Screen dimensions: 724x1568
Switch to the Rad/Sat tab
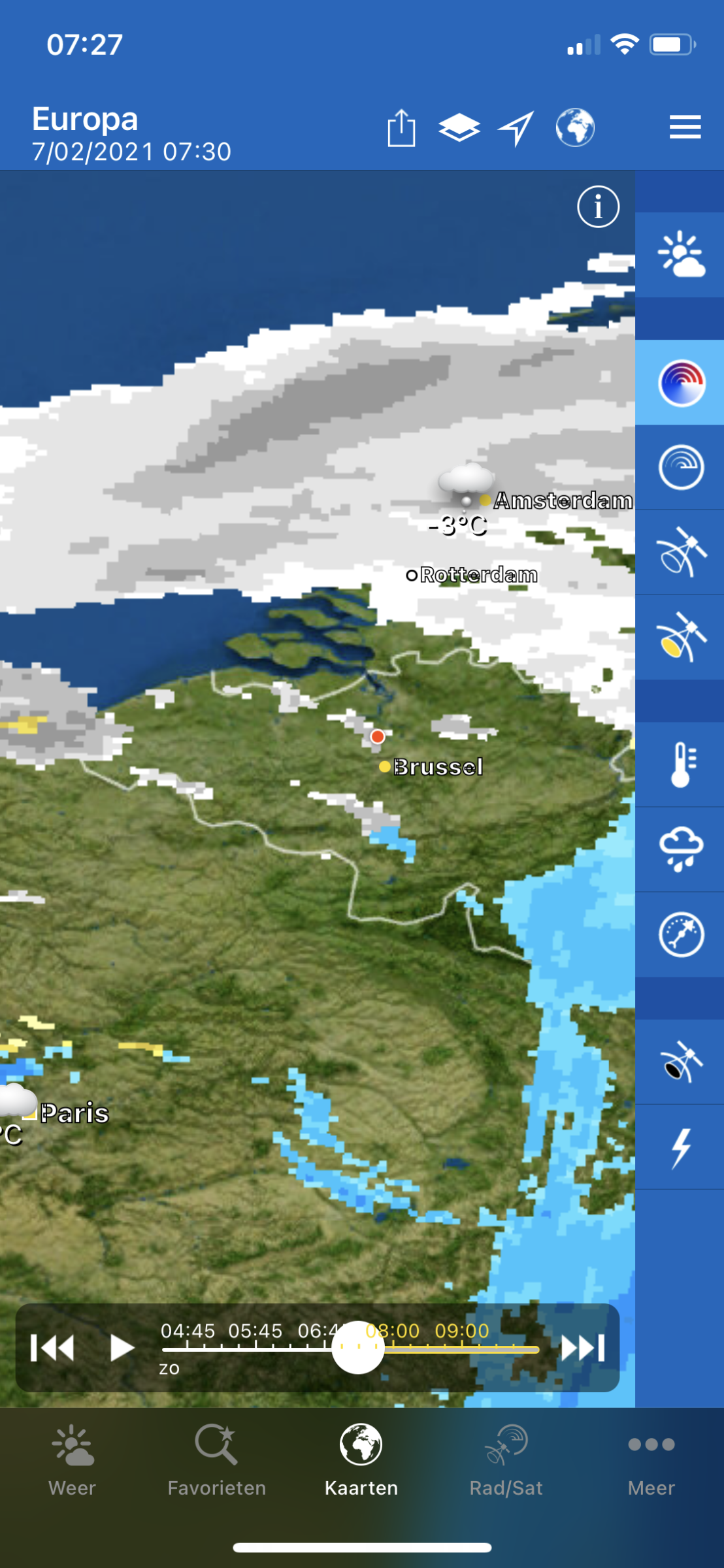coord(506,1463)
